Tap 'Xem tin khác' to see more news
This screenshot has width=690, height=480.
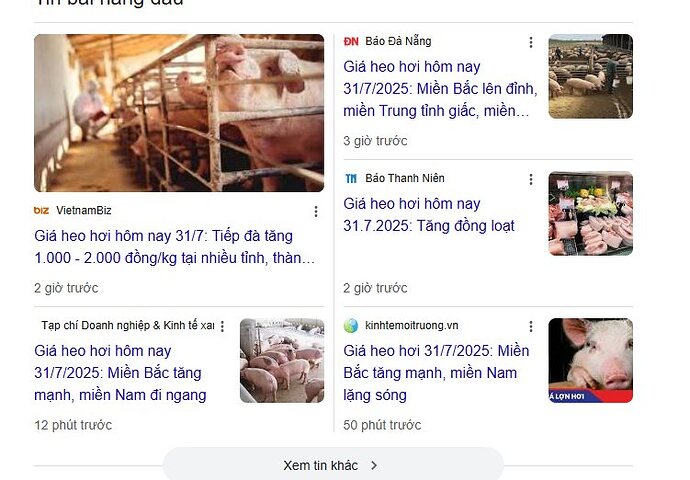click(x=332, y=465)
